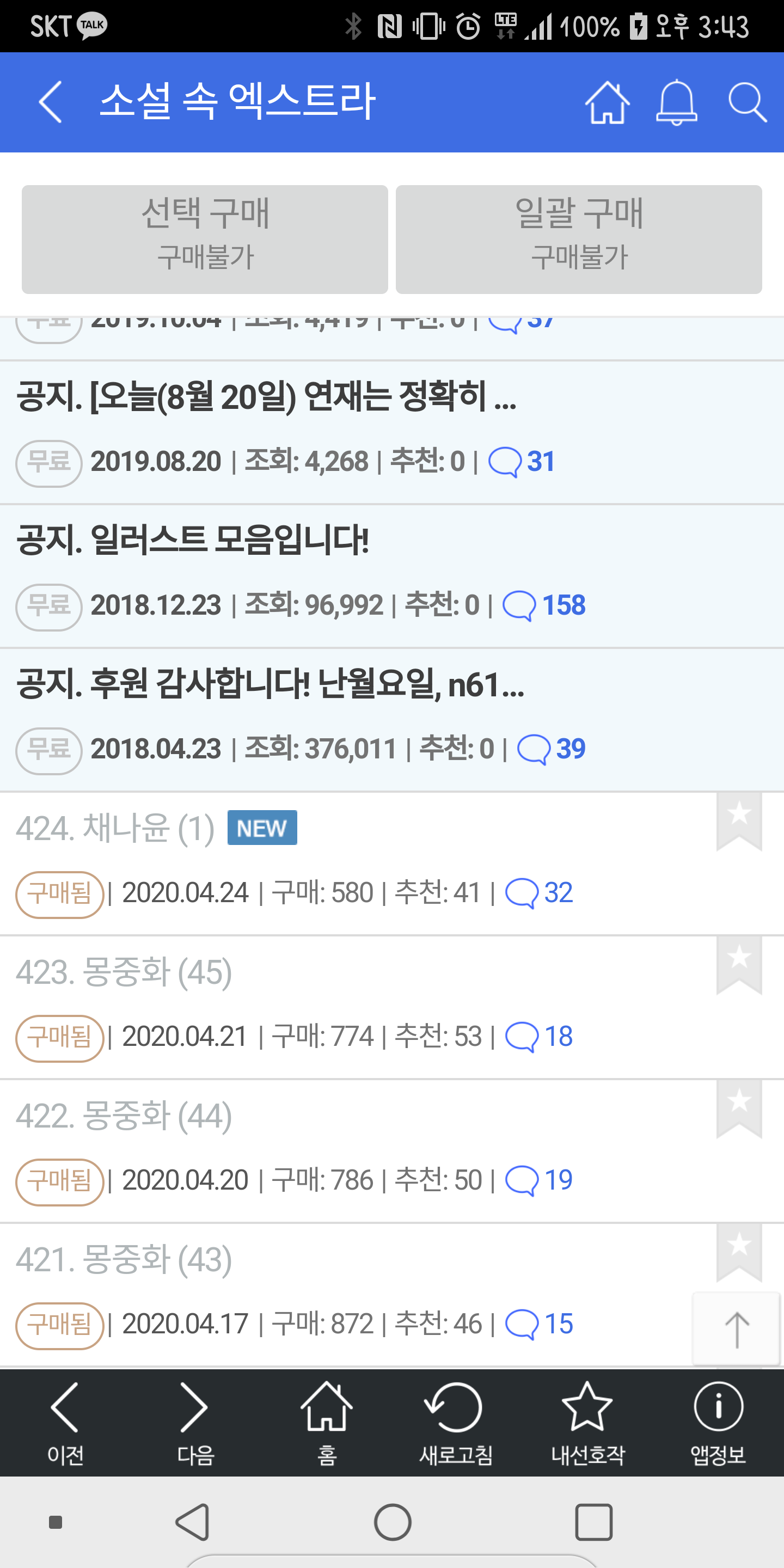Tap 새로고침 to refresh the page
The height and width of the screenshot is (1568, 784).
click(x=456, y=1423)
